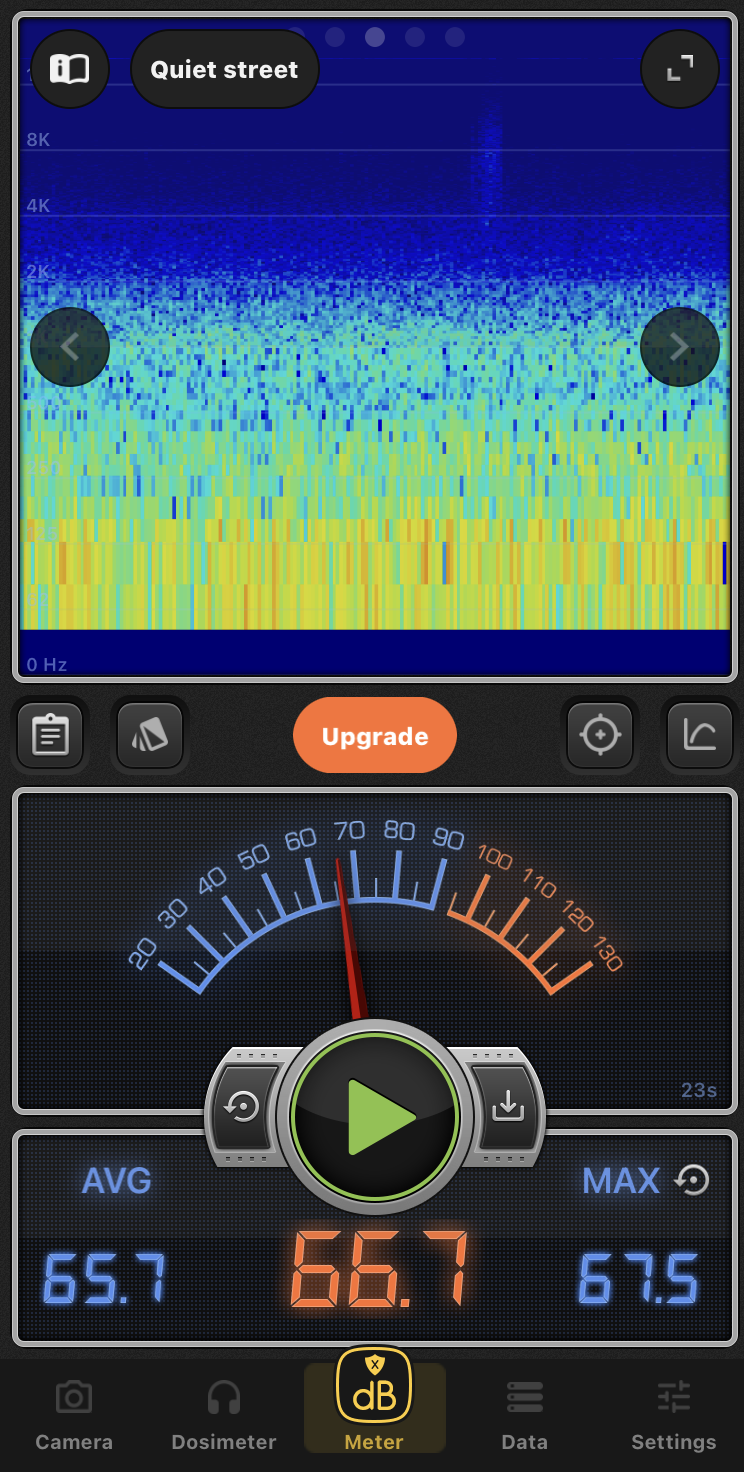The width and height of the screenshot is (744, 1472).
Task: Switch to the Dosimeter tab
Action: click(x=224, y=1414)
